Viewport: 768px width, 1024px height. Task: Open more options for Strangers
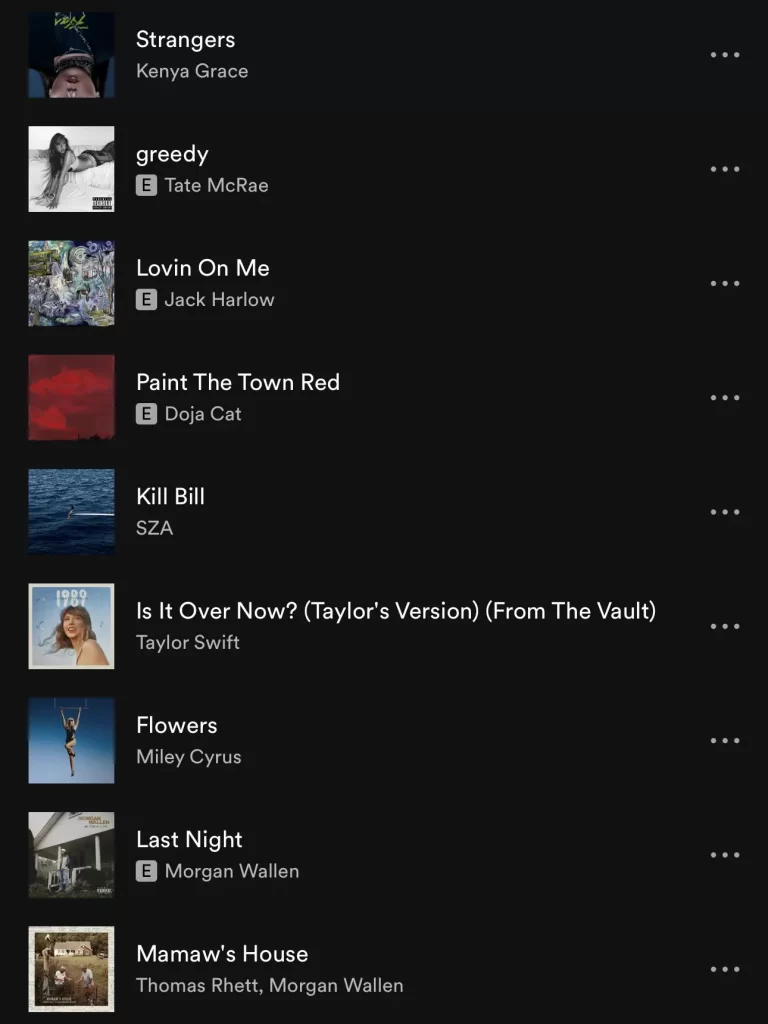coord(725,55)
